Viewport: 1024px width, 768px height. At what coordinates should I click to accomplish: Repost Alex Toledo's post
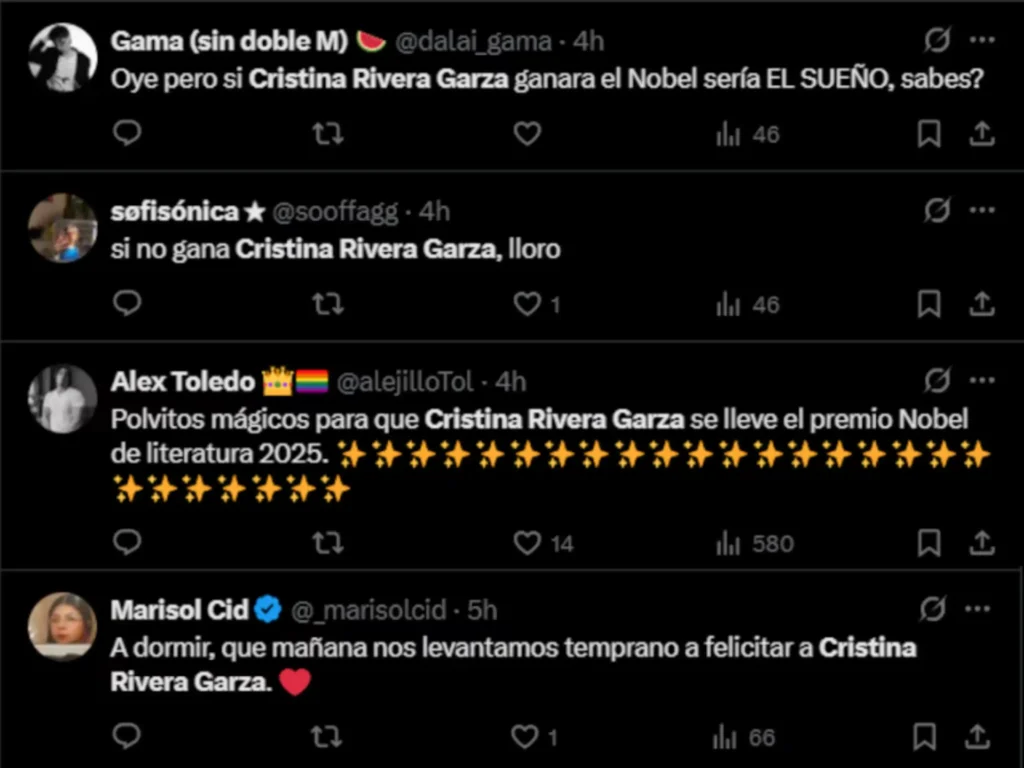[x=327, y=543]
